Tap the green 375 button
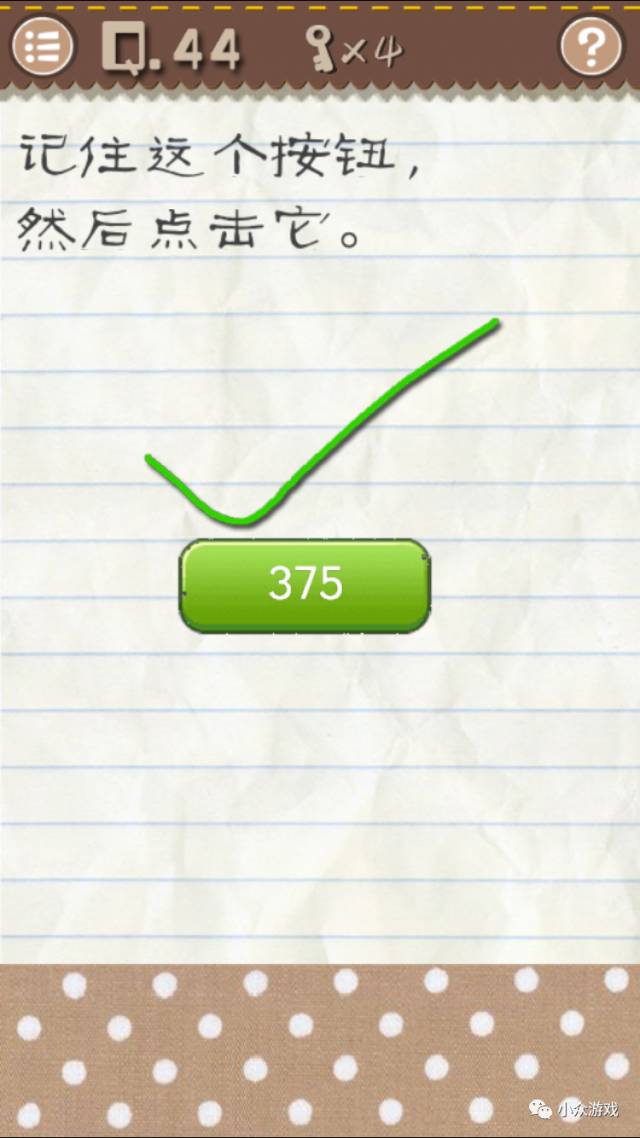This screenshot has height=1138, width=640. point(305,585)
